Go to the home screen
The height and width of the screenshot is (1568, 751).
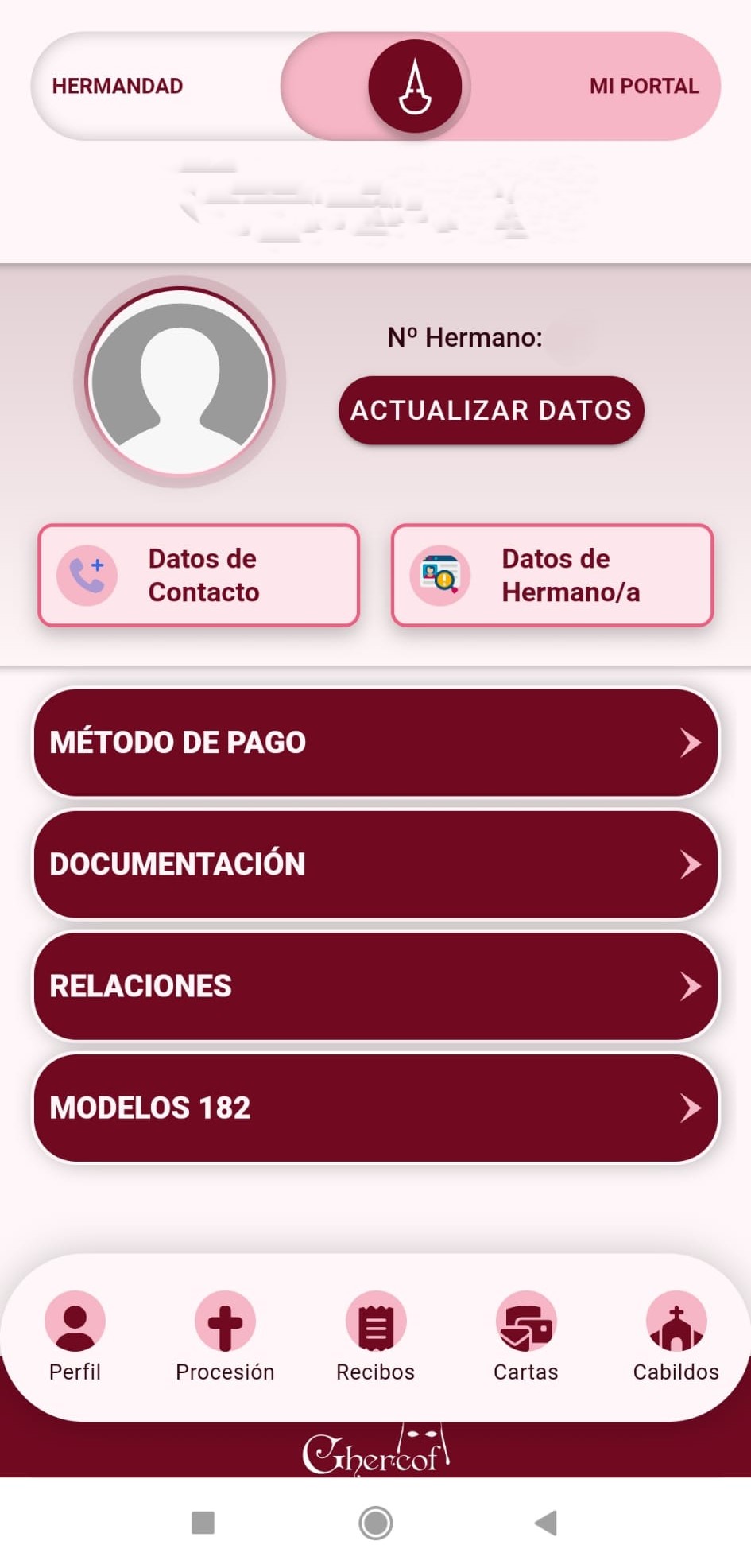point(375,1523)
